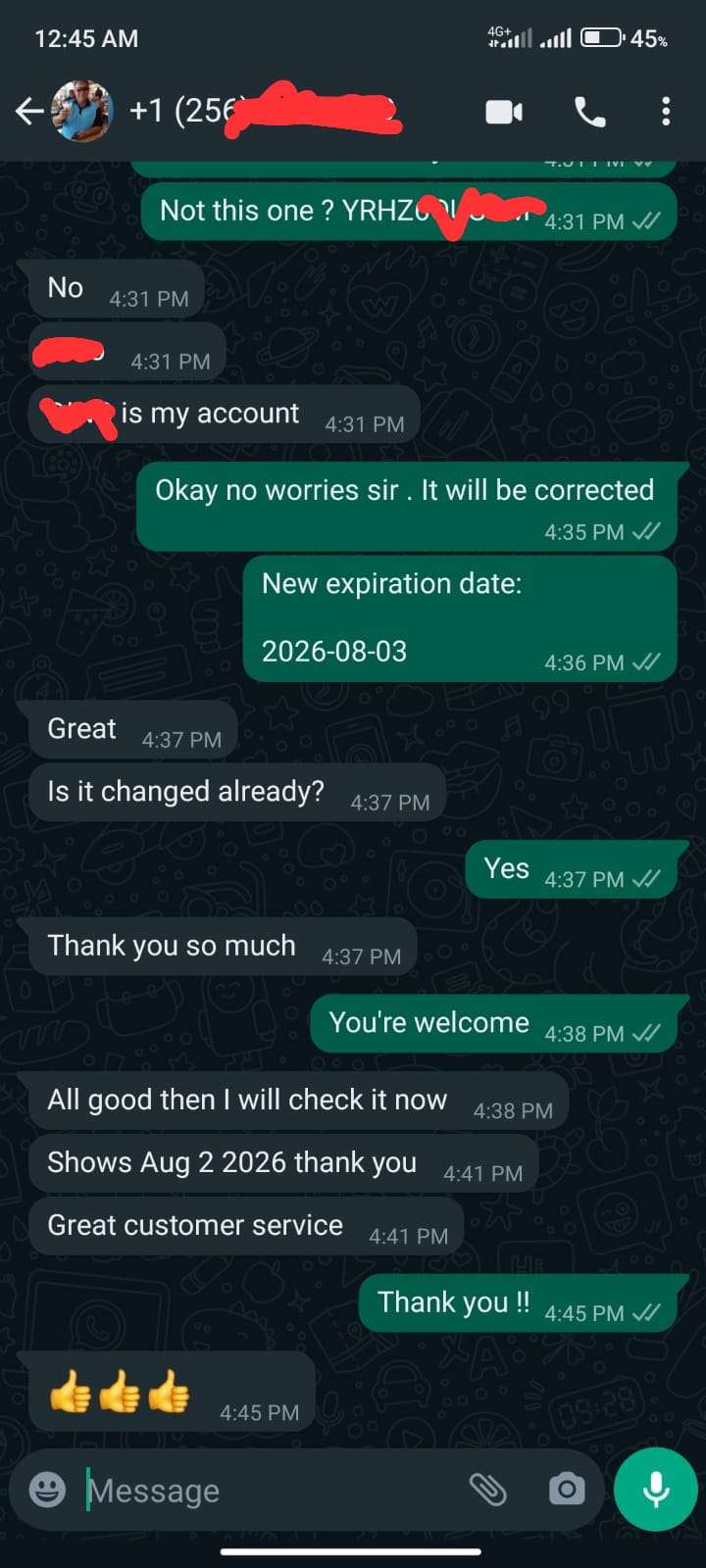Attach a file with the paperclip

(487, 1490)
